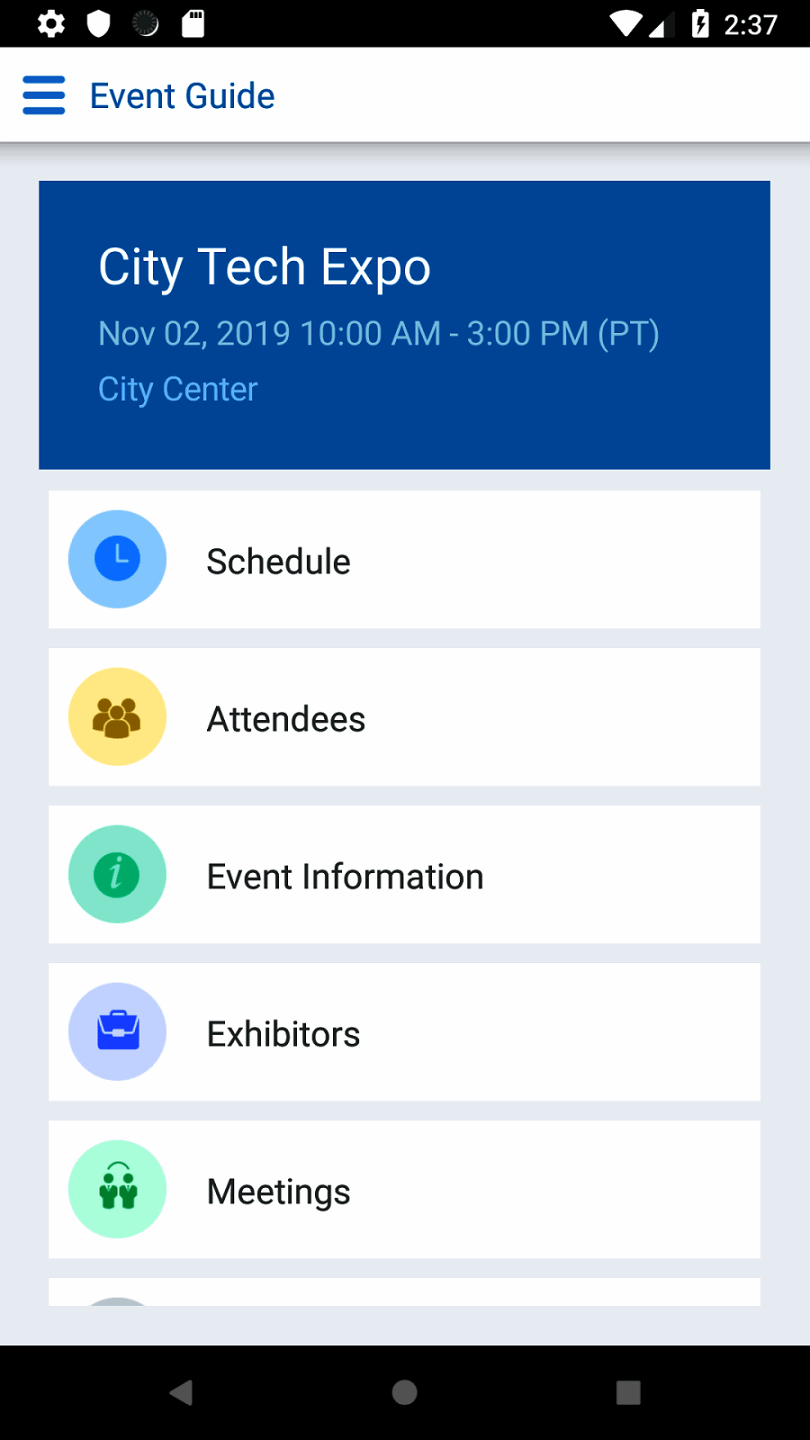The width and height of the screenshot is (810, 1440).
Task: Open the Exhibitors list
Action: coord(404,1031)
